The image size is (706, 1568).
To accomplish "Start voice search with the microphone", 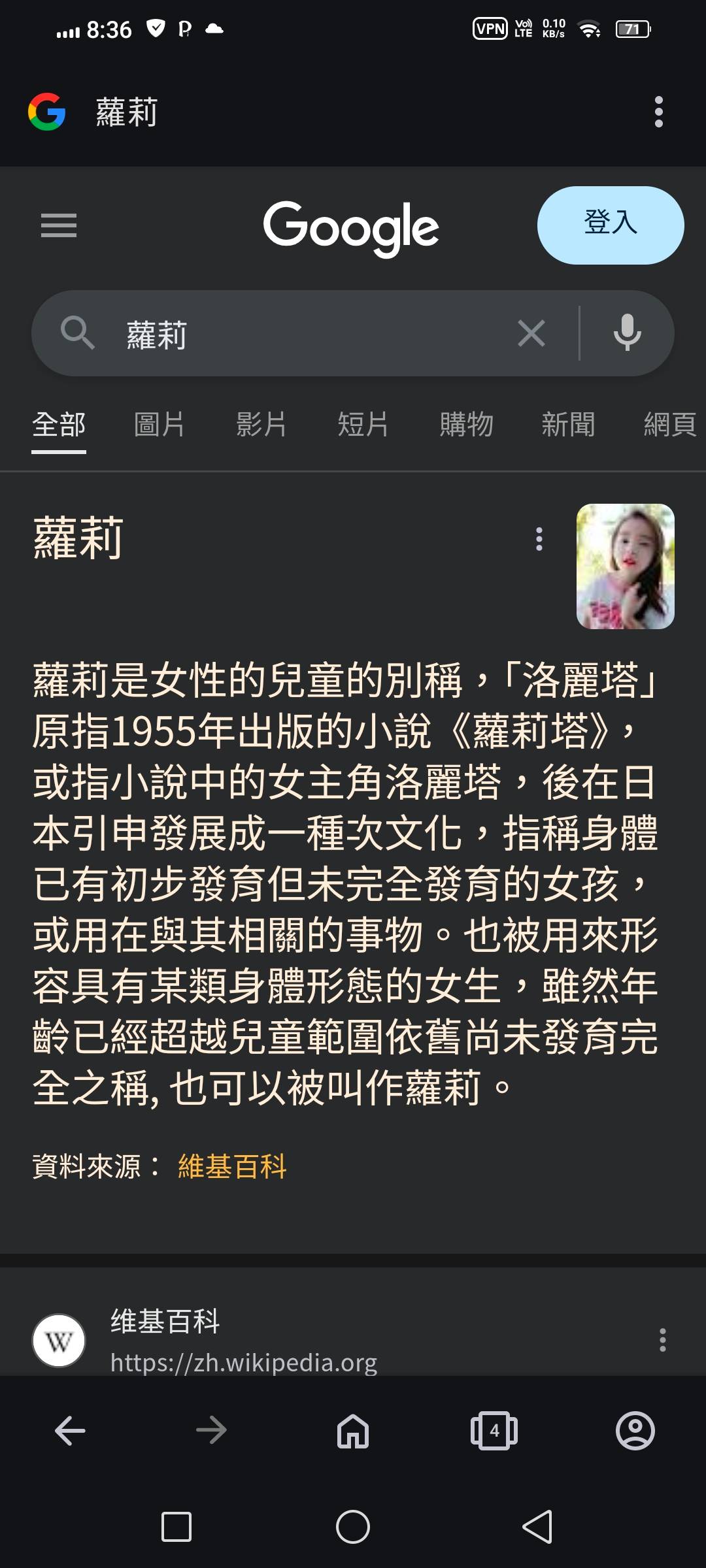I will pos(627,333).
